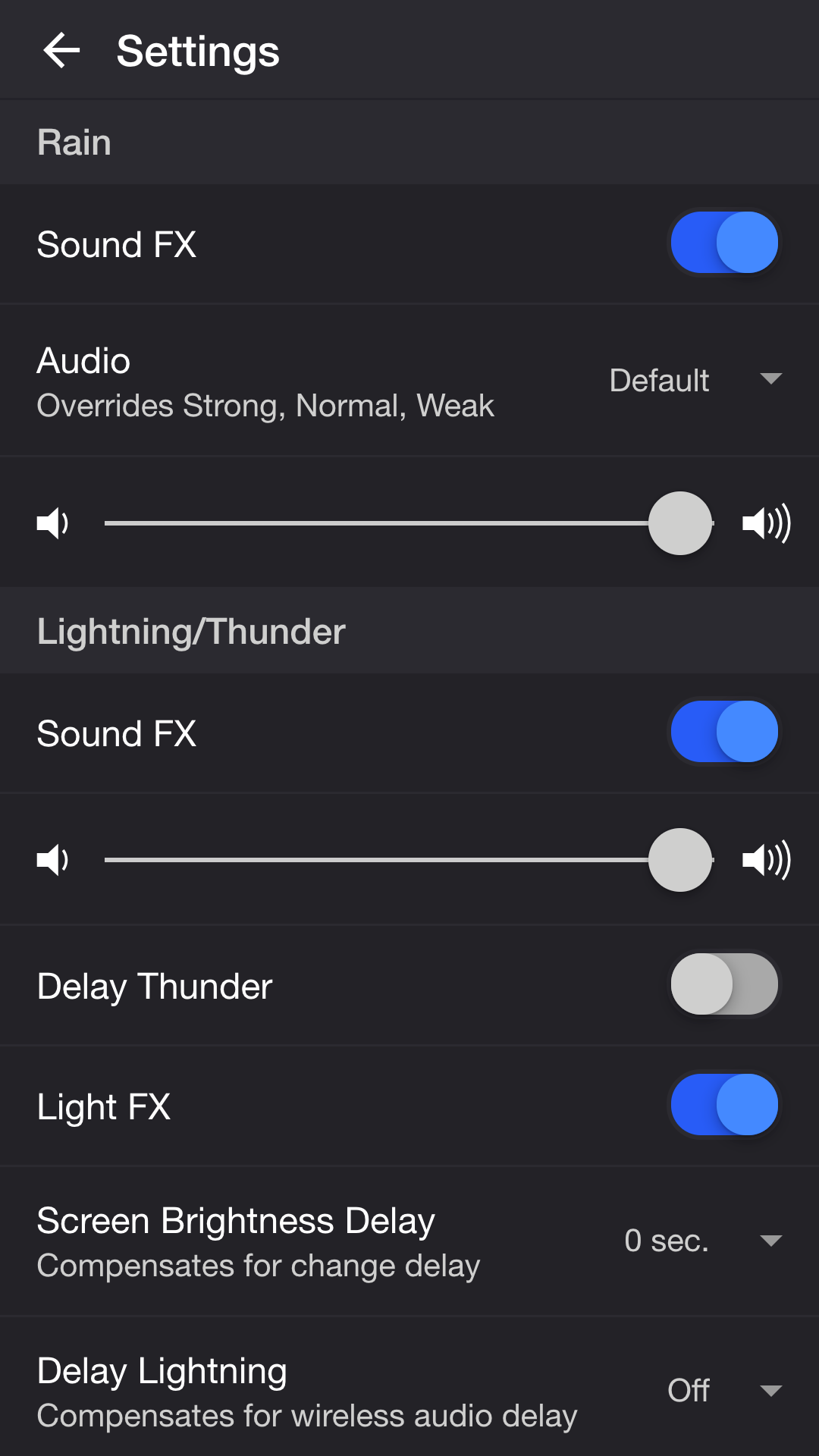
Task: Enable the Delay Thunder switch
Action: click(x=724, y=984)
